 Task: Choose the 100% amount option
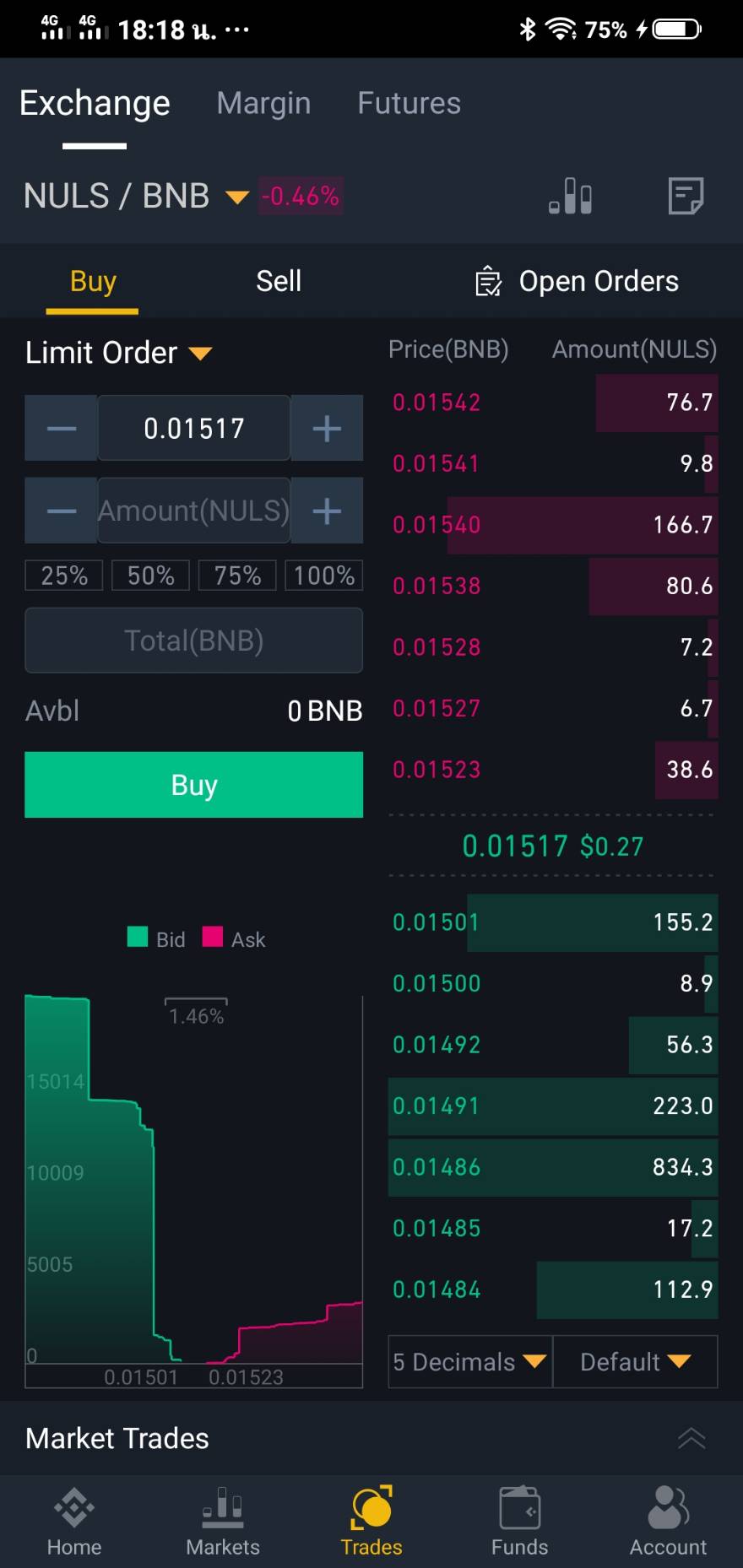pyautogui.click(x=324, y=576)
